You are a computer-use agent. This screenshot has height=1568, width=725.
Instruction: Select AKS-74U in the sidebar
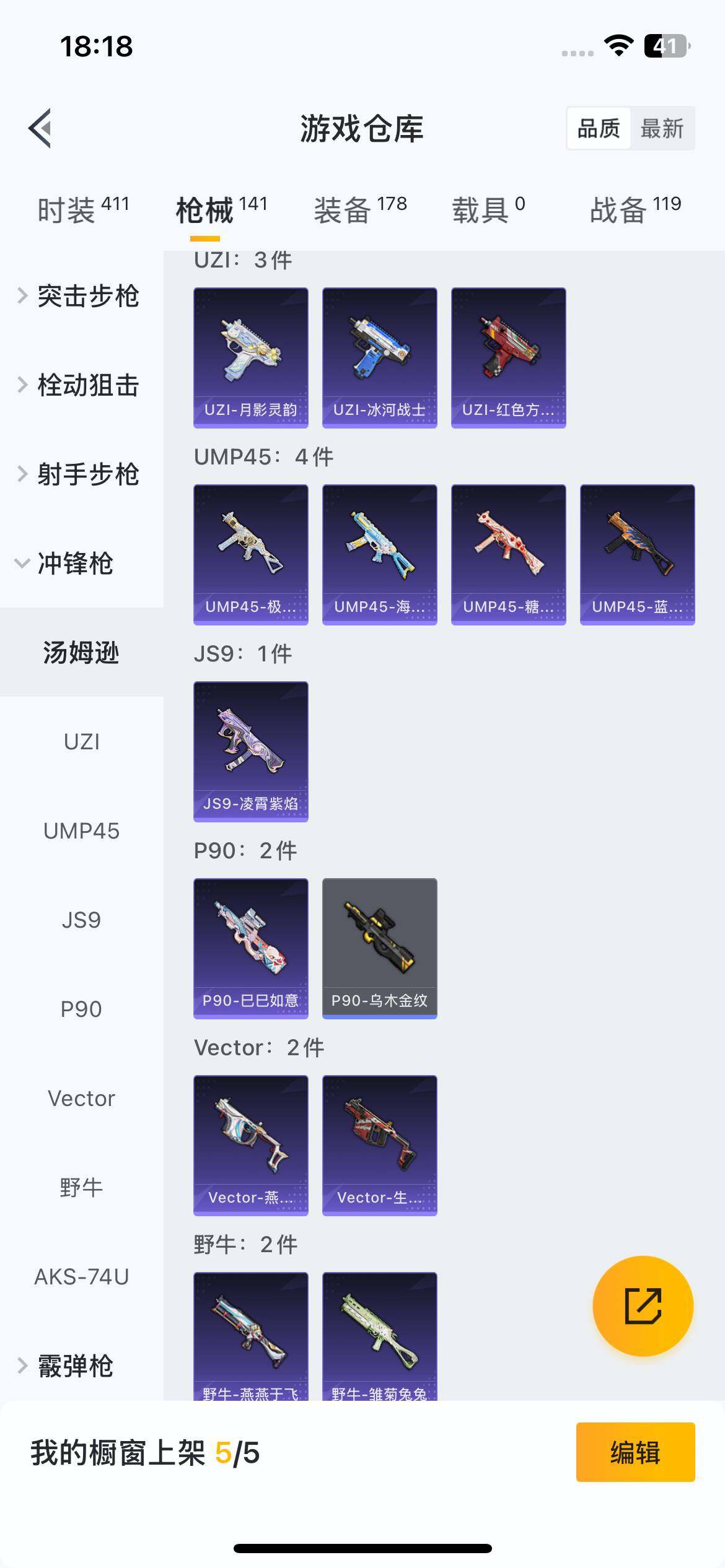click(x=81, y=1277)
